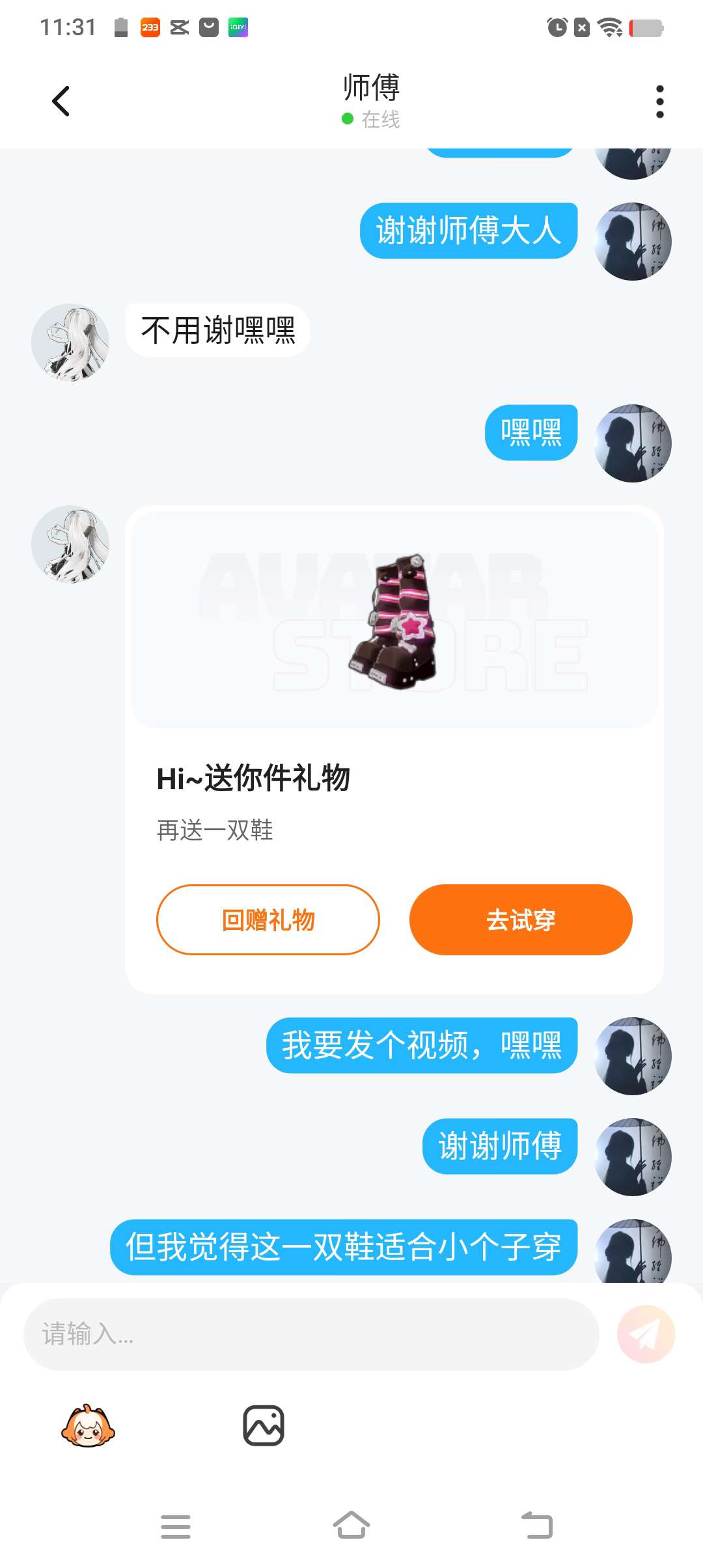Image resolution: width=703 pixels, height=1568 pixels.
Task: Open the shoe gift card image
Action: pos(394,621)
